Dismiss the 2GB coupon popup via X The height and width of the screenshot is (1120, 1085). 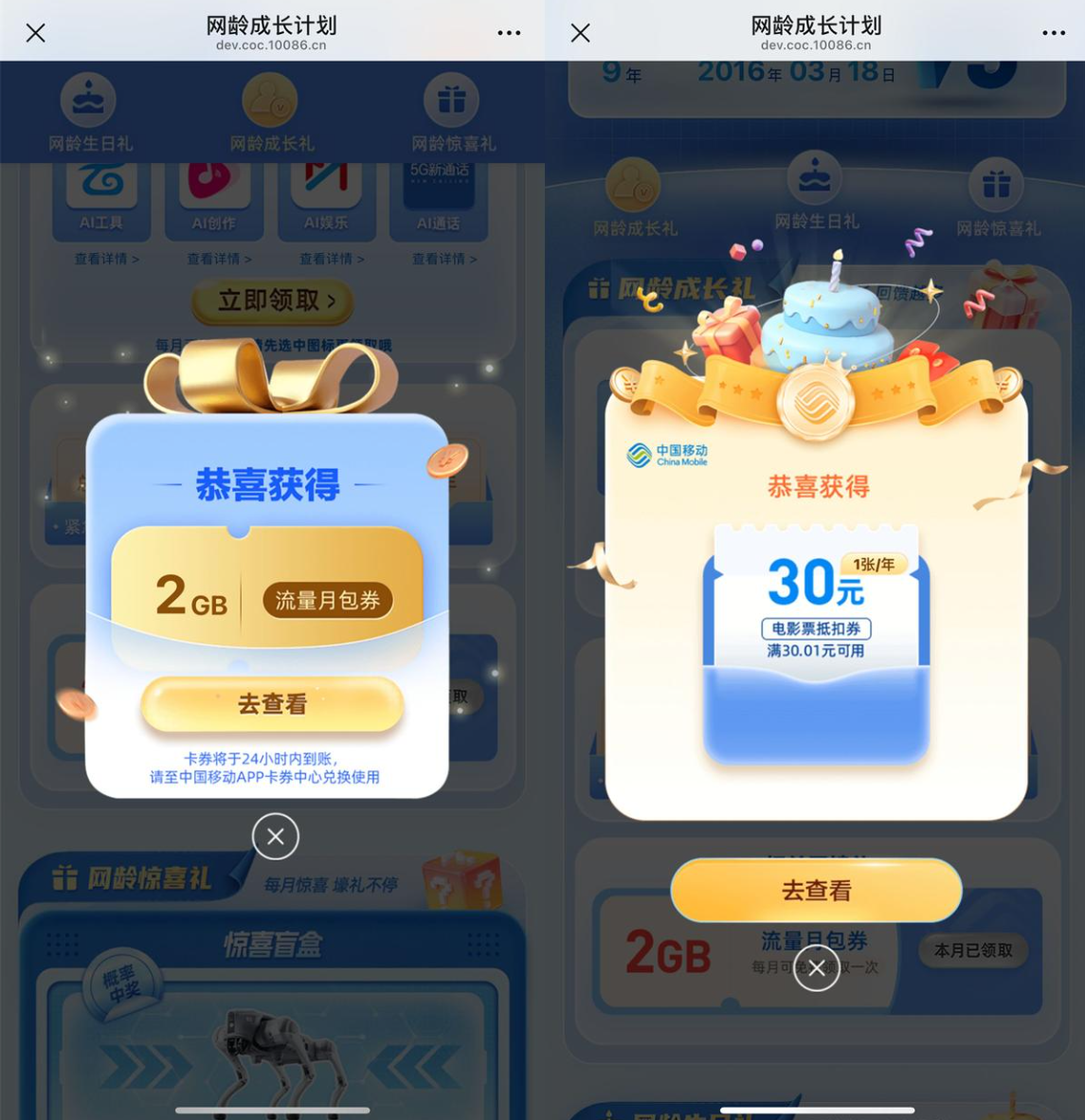click(x=274, y=837)
